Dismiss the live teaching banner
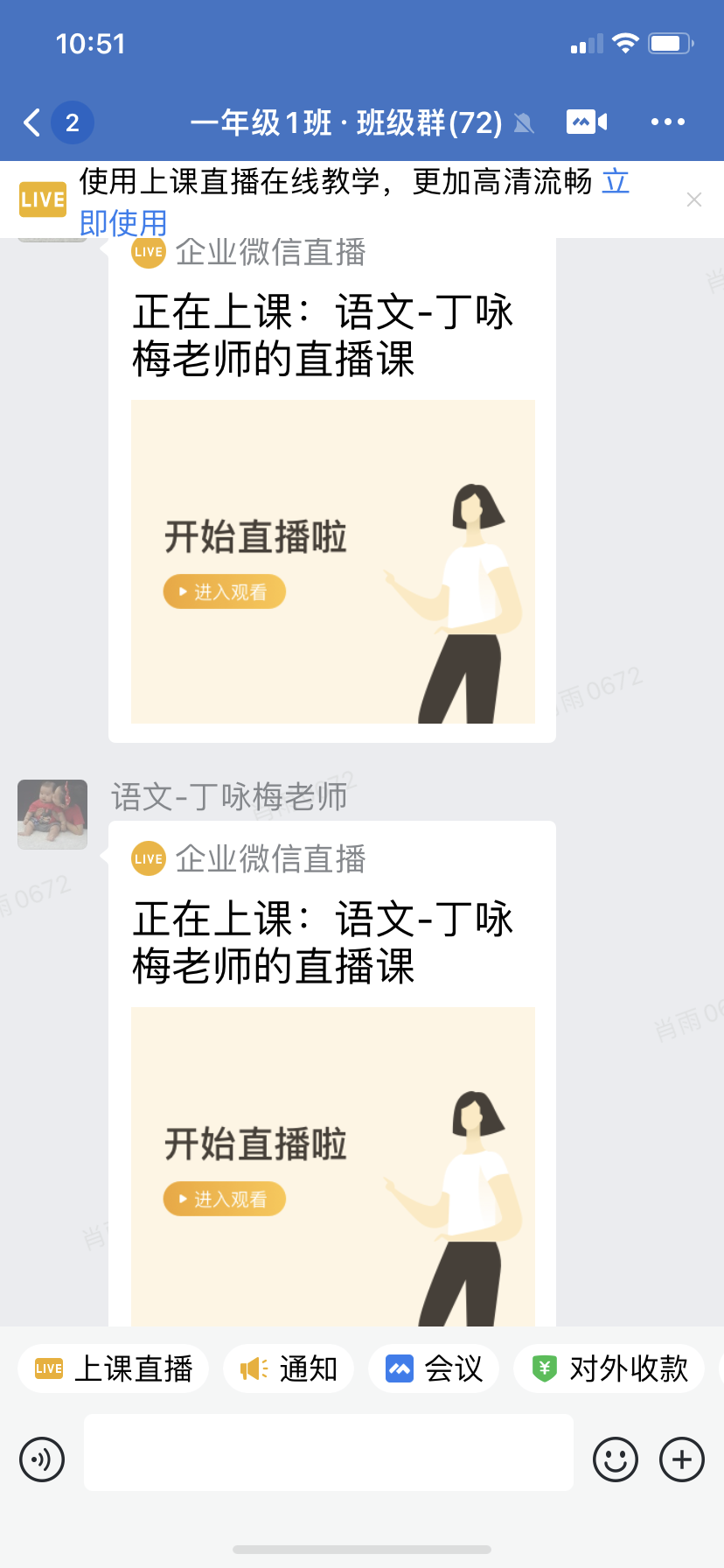This screenshot has height=1568, width=724. (x=694, y=200)
